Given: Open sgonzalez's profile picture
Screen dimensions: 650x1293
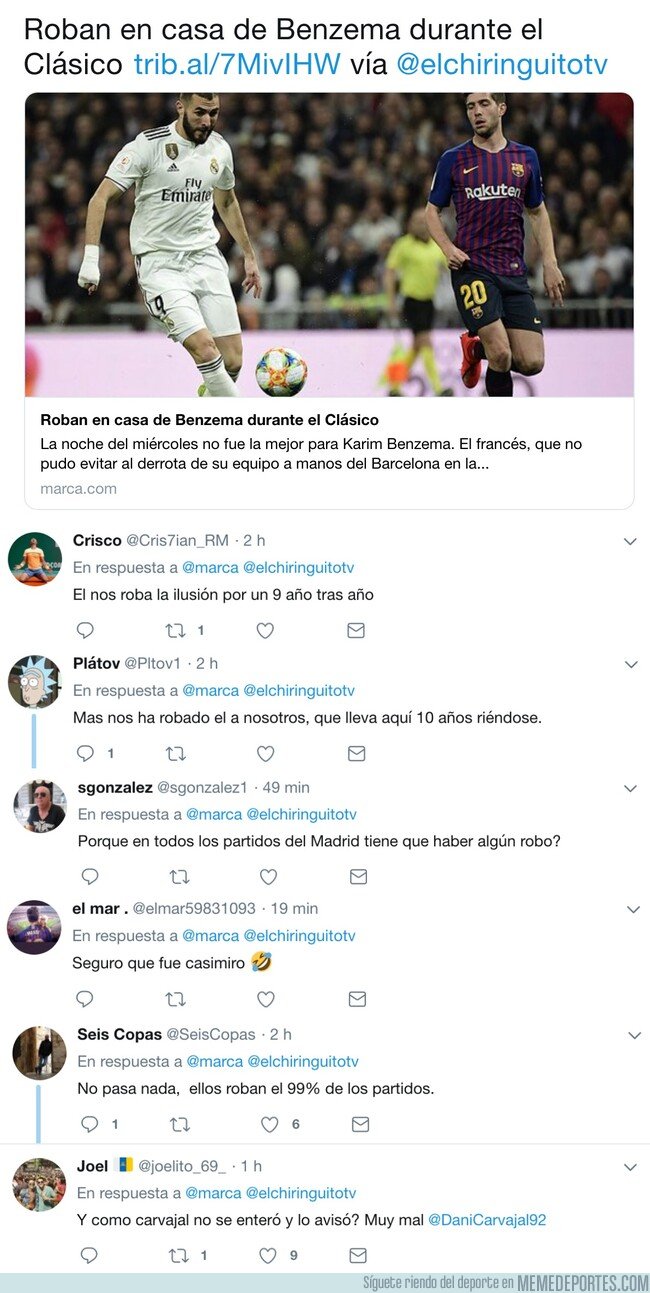Looking at the screenshot, I should [40, 806].
